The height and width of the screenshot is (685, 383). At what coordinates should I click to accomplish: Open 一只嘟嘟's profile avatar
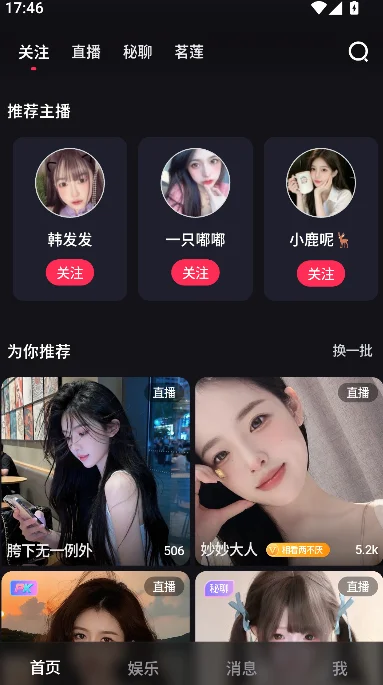click(195, 183)
